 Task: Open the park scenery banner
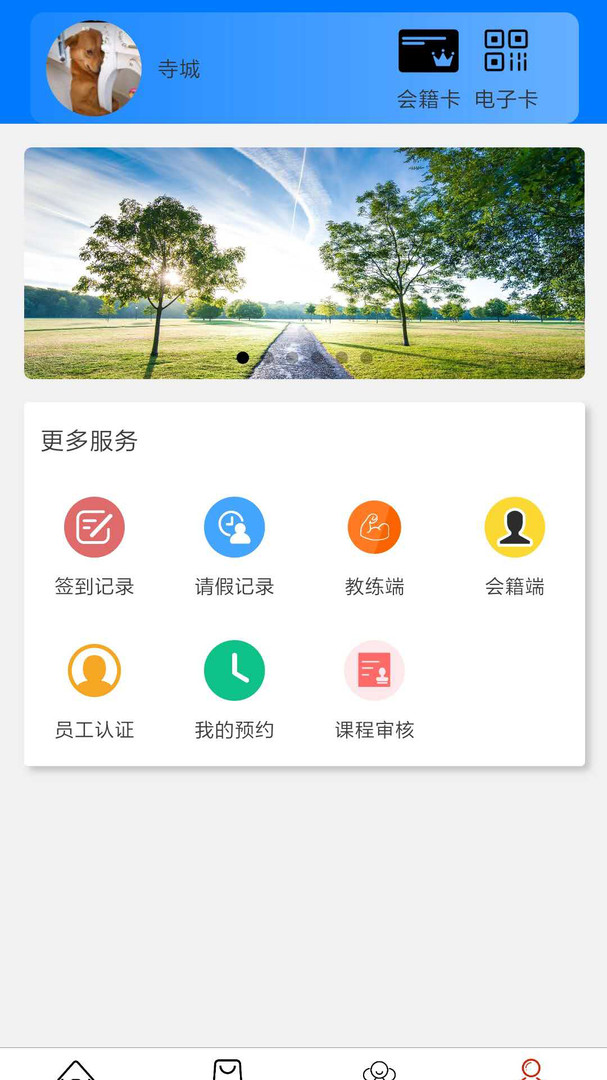[x=304, y=263]
